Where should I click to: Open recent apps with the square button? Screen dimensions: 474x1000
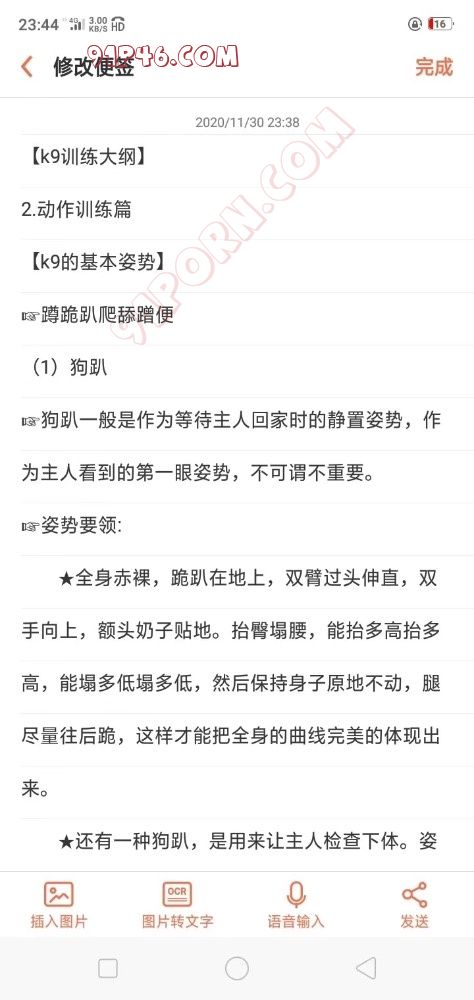point(108,968)
